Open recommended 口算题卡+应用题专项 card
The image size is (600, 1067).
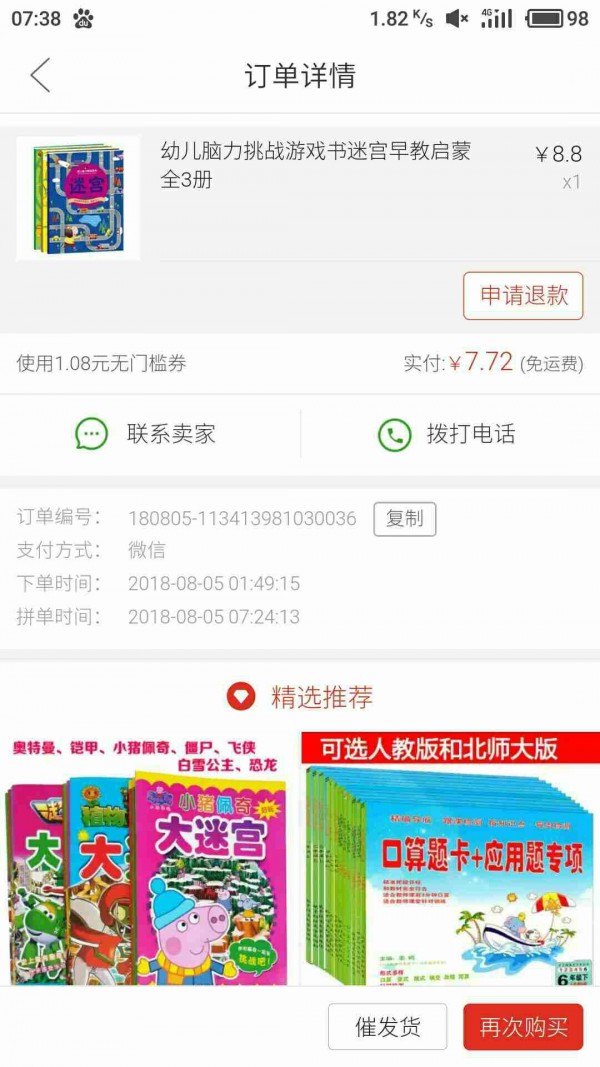452,858
